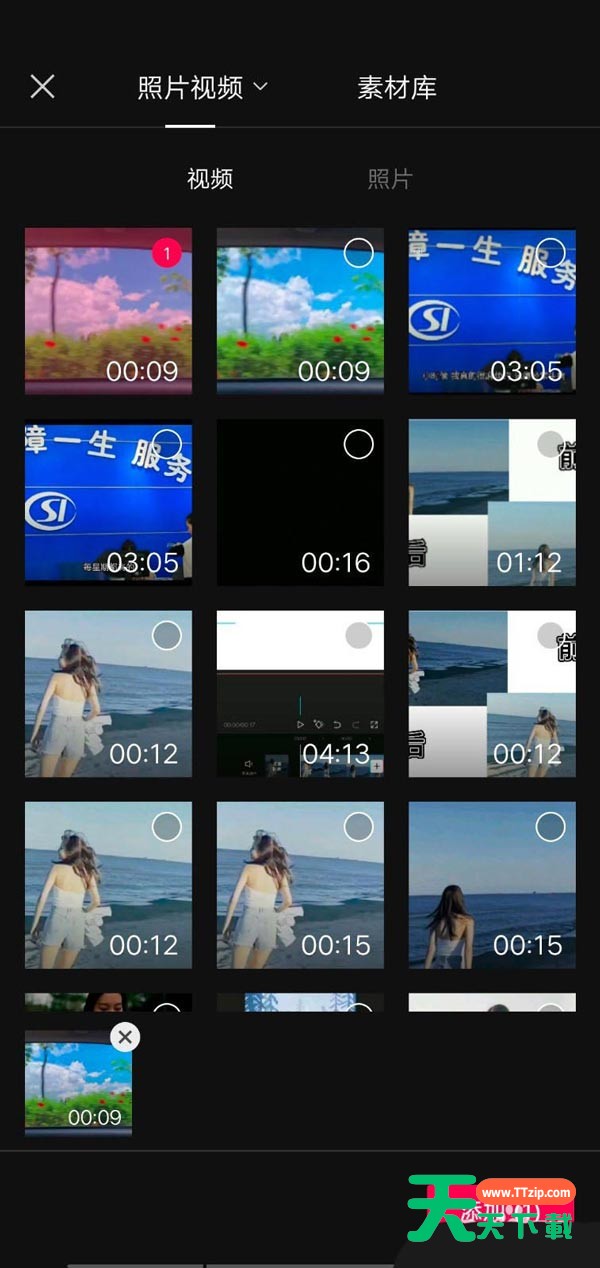The image size is (600, 1268).
Task: Select the 视频 tab
Action: point(210,179)
